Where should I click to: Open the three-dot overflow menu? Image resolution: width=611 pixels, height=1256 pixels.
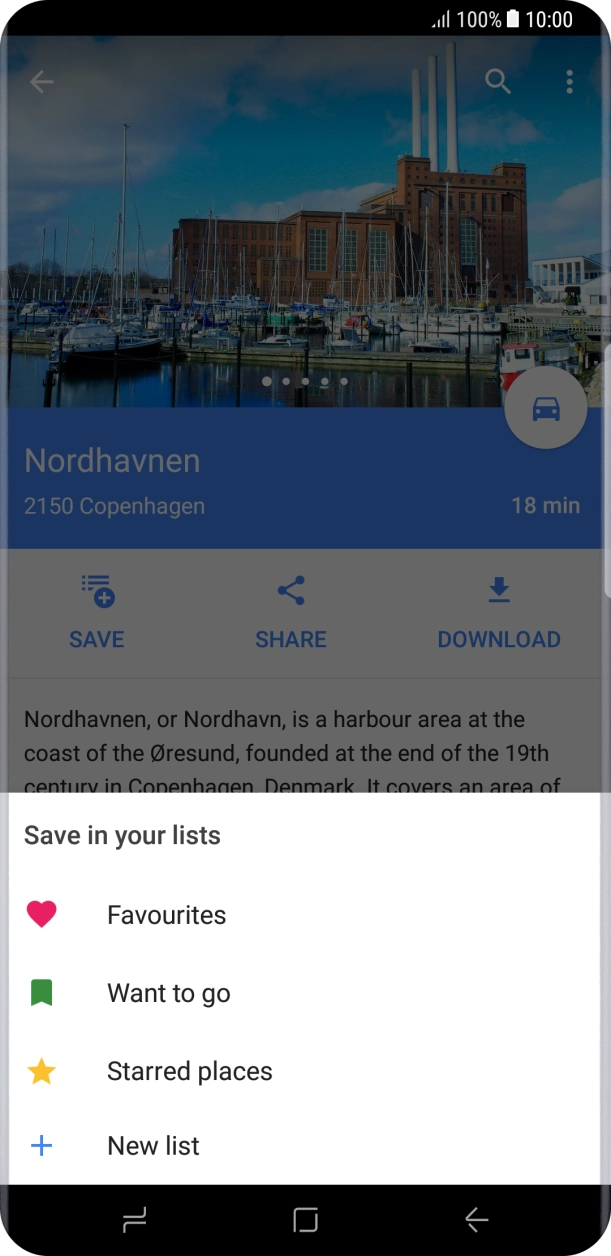569,82
